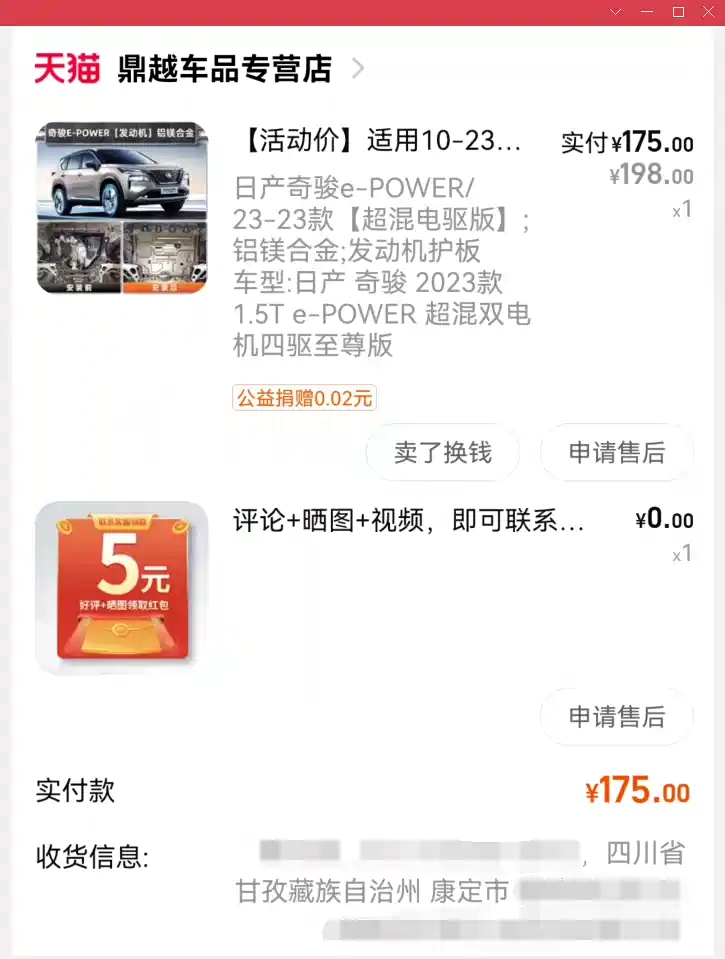725x959 pixels.
Task: Minimize the window
Action: pyautogui.click(x=647, y=12)
